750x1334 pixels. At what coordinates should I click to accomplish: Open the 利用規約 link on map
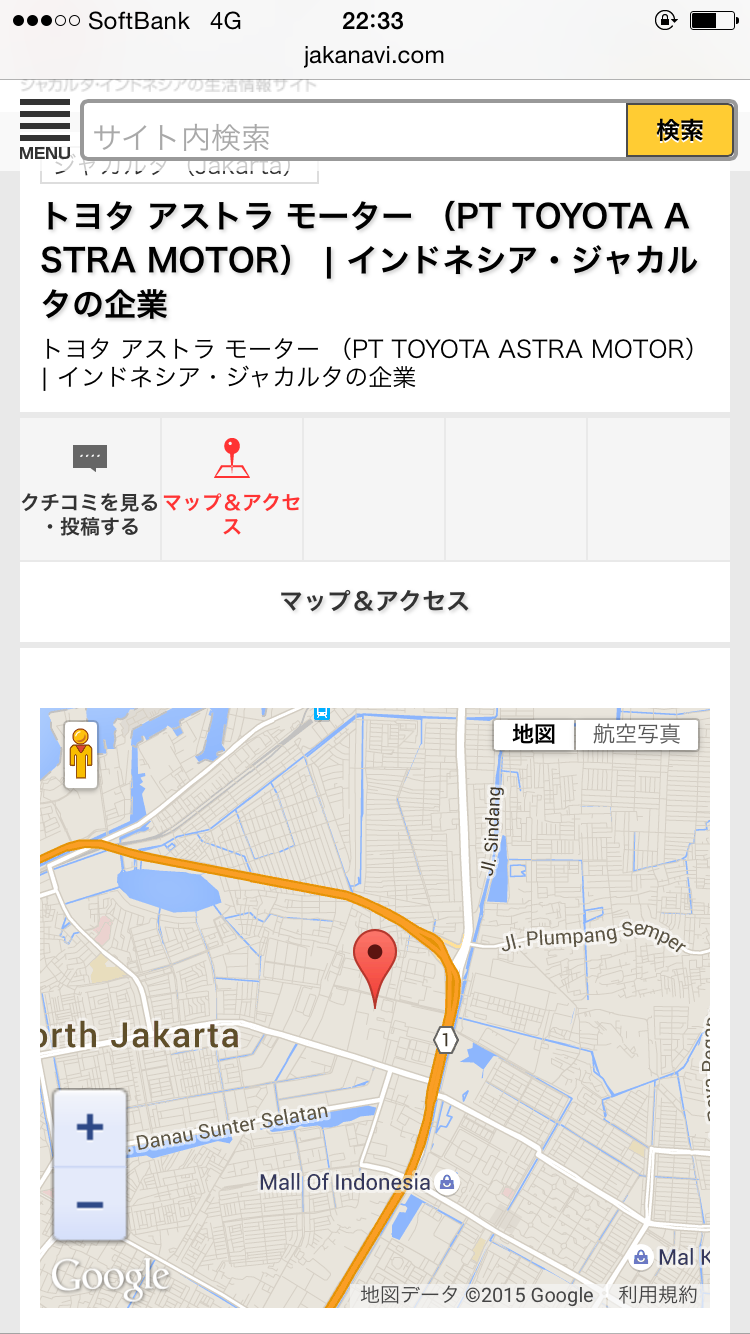click(657, 1295)
